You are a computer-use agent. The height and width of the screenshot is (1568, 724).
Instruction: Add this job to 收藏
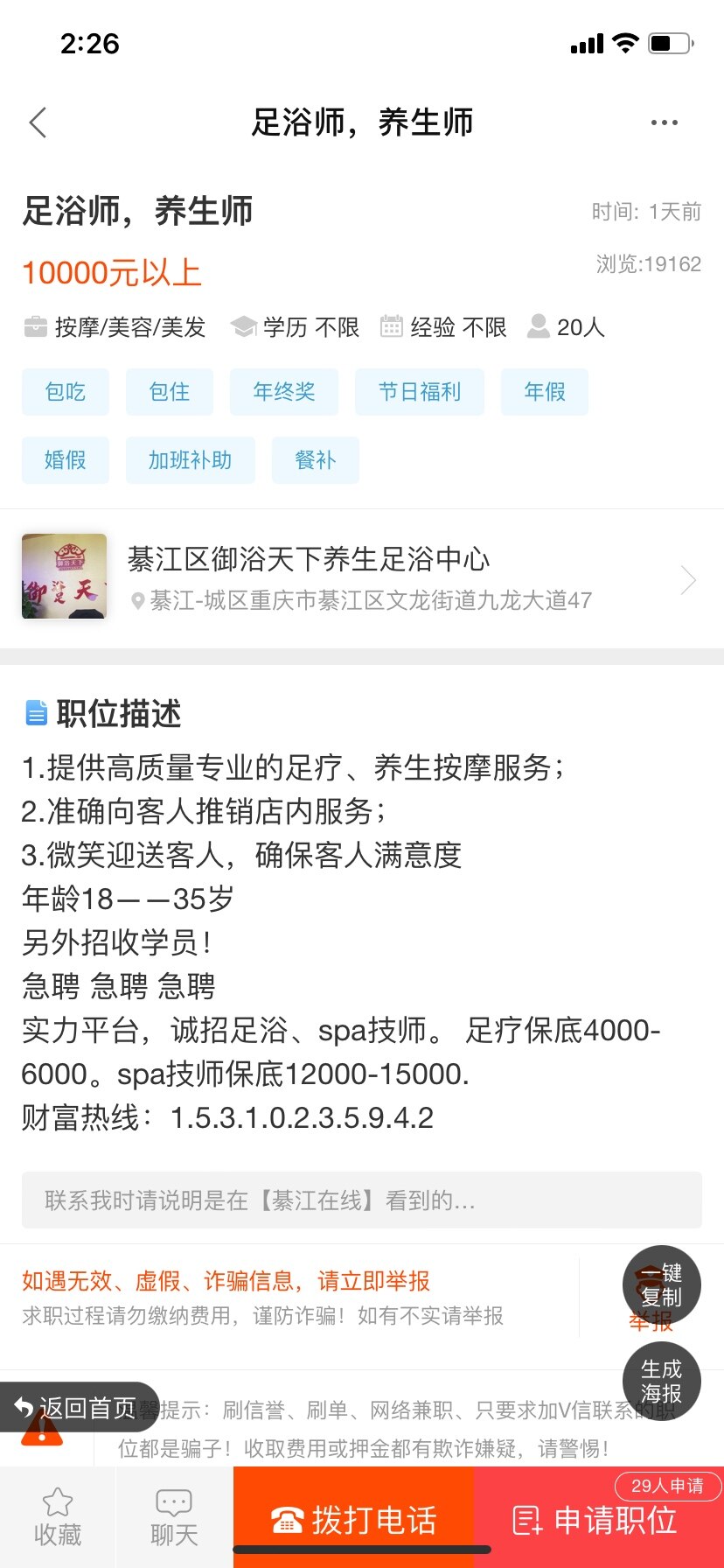click(58, 1517)
